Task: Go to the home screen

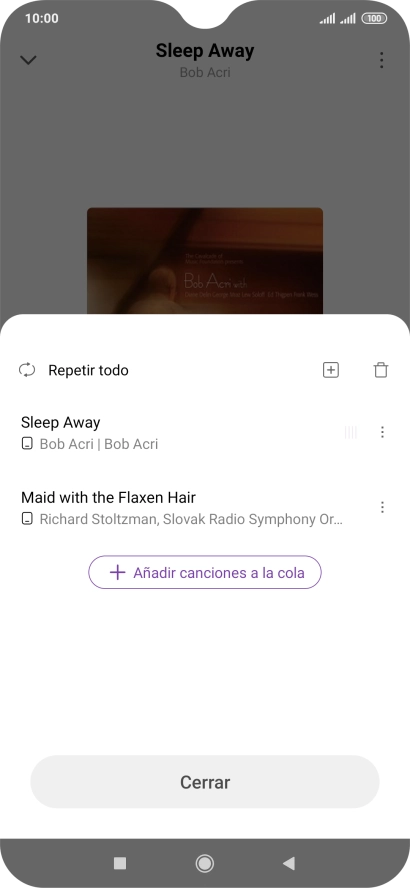Action: click(204, 863)
